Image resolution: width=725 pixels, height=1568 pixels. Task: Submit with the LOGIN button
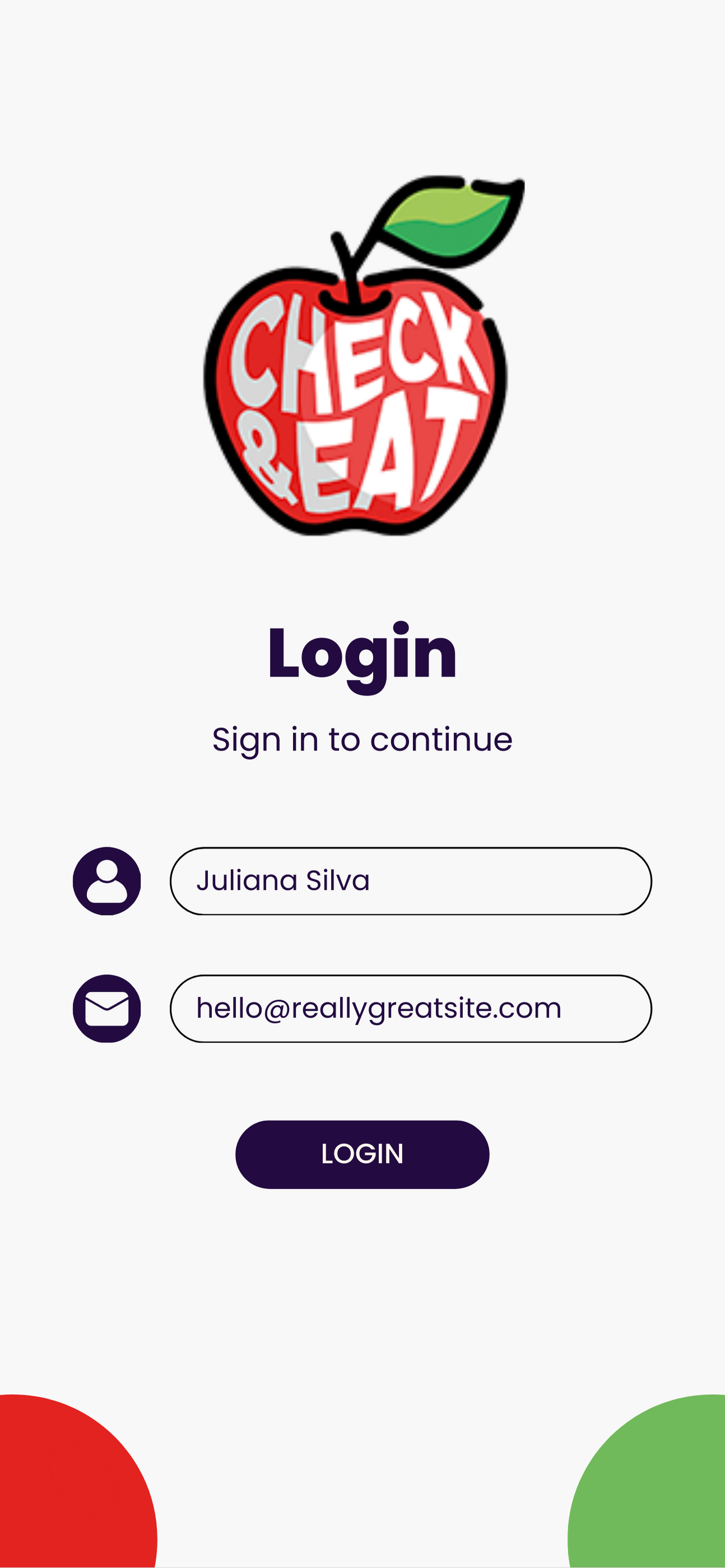(362, 1154)
